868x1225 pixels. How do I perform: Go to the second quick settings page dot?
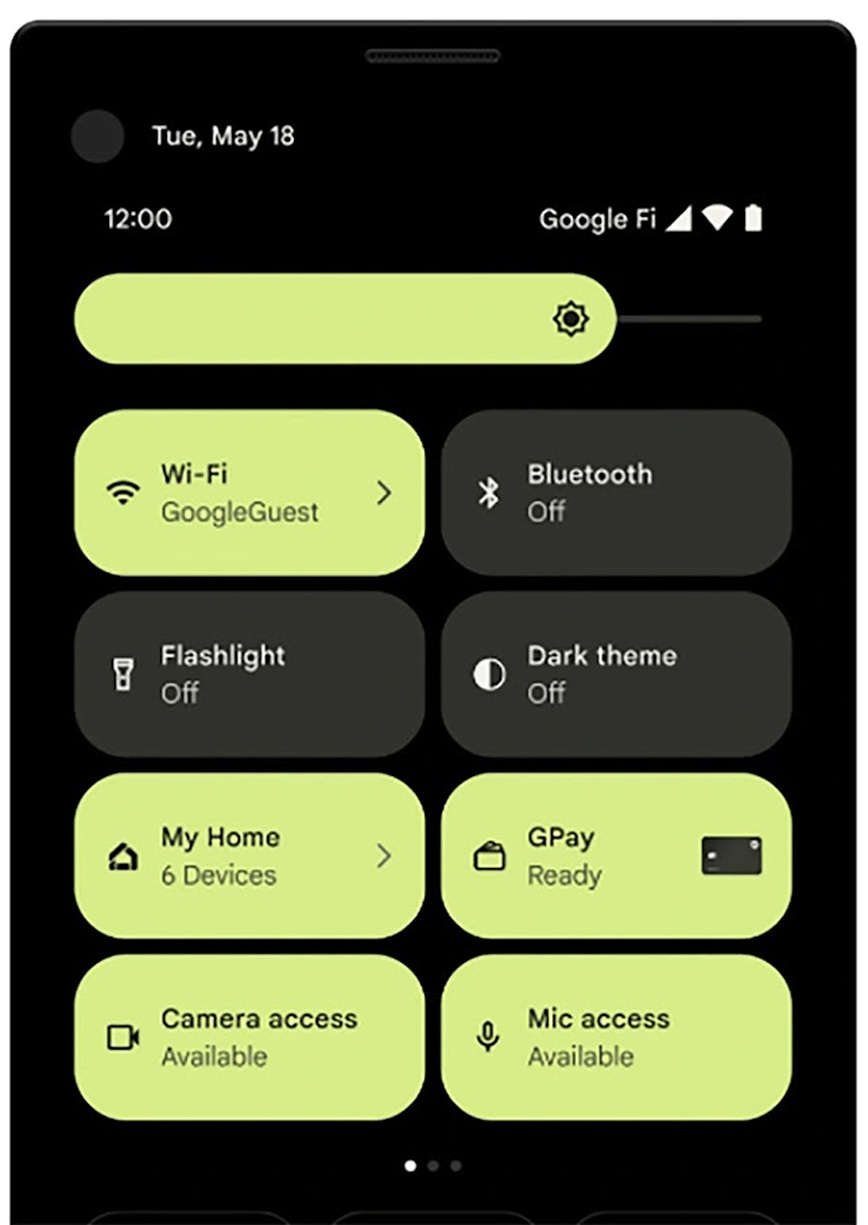pyautogui.click(x=433, y=1165)
